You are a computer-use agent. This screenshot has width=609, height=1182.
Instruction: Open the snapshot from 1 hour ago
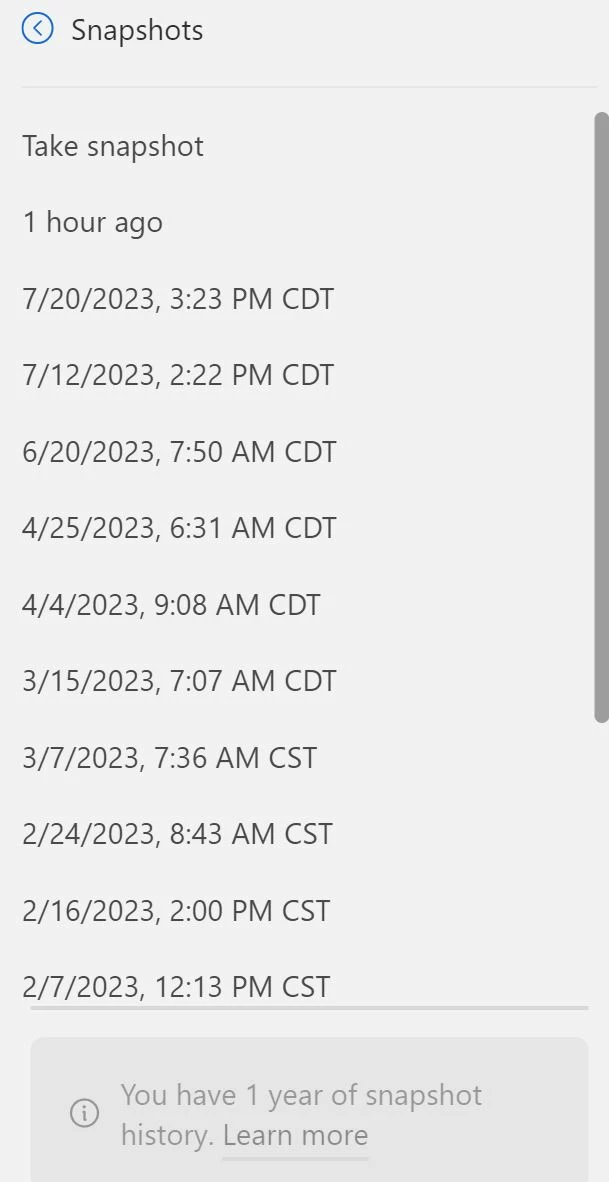point(92,222)
